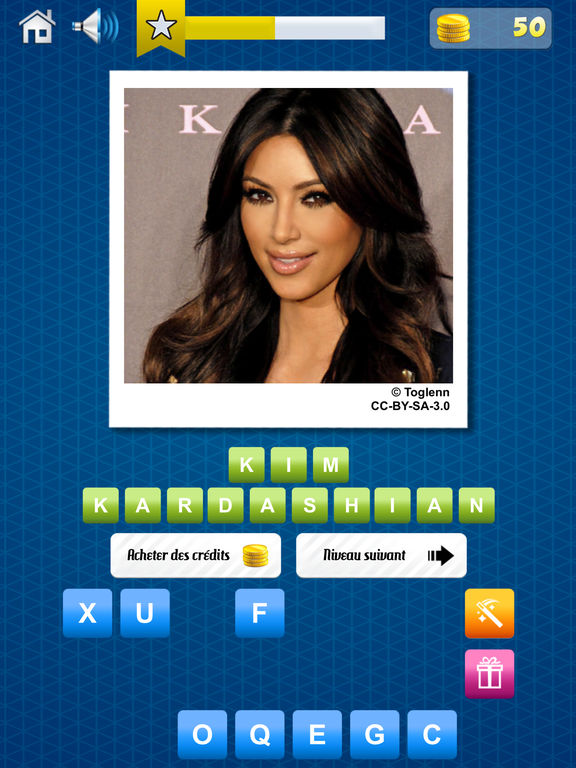Image resolution: width=576 pixels, height=768 pixels.
Task: Choose the letter F tile
Action: 260,613
